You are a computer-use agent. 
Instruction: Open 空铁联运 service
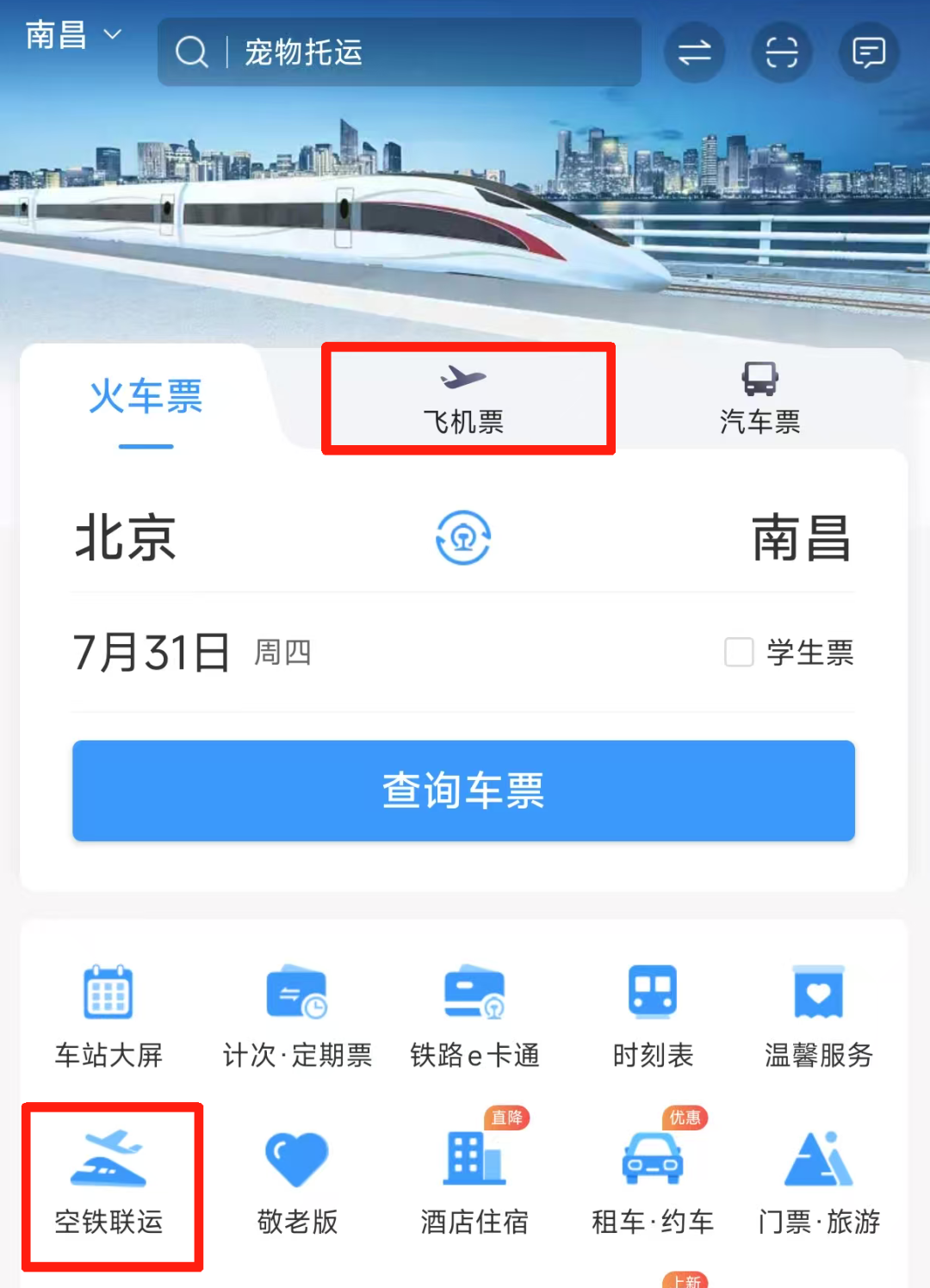coord(109,1184)
